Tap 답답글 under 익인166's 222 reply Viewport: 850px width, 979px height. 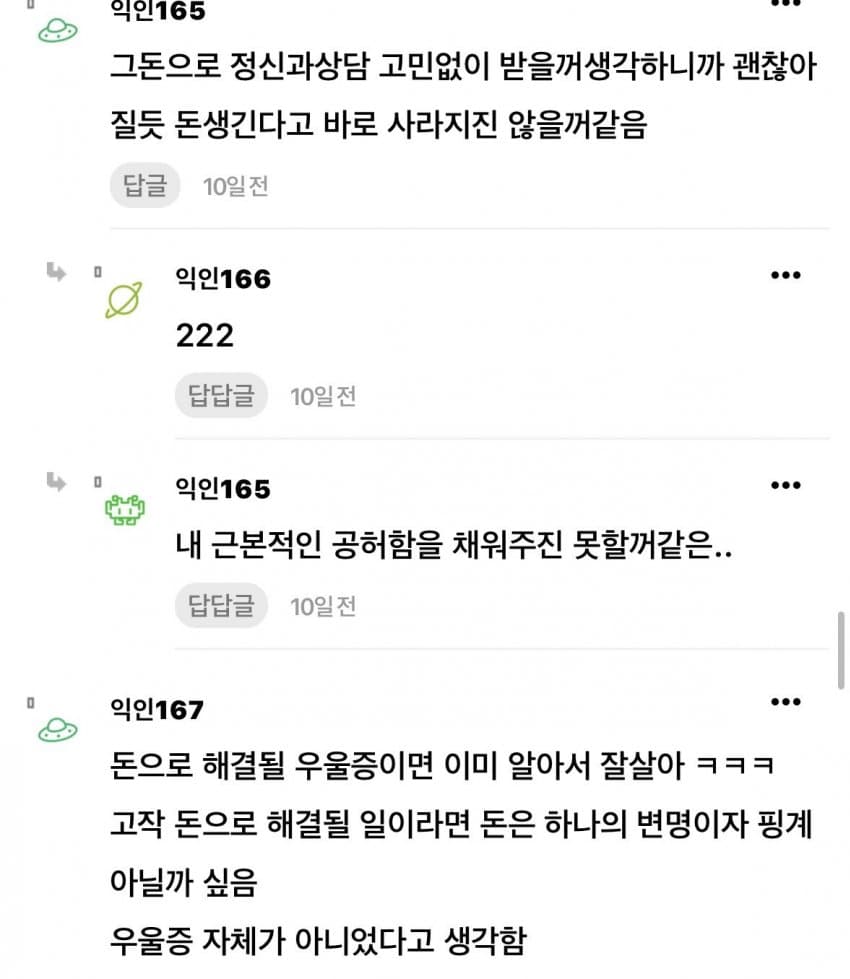click(x=221, y=396)
